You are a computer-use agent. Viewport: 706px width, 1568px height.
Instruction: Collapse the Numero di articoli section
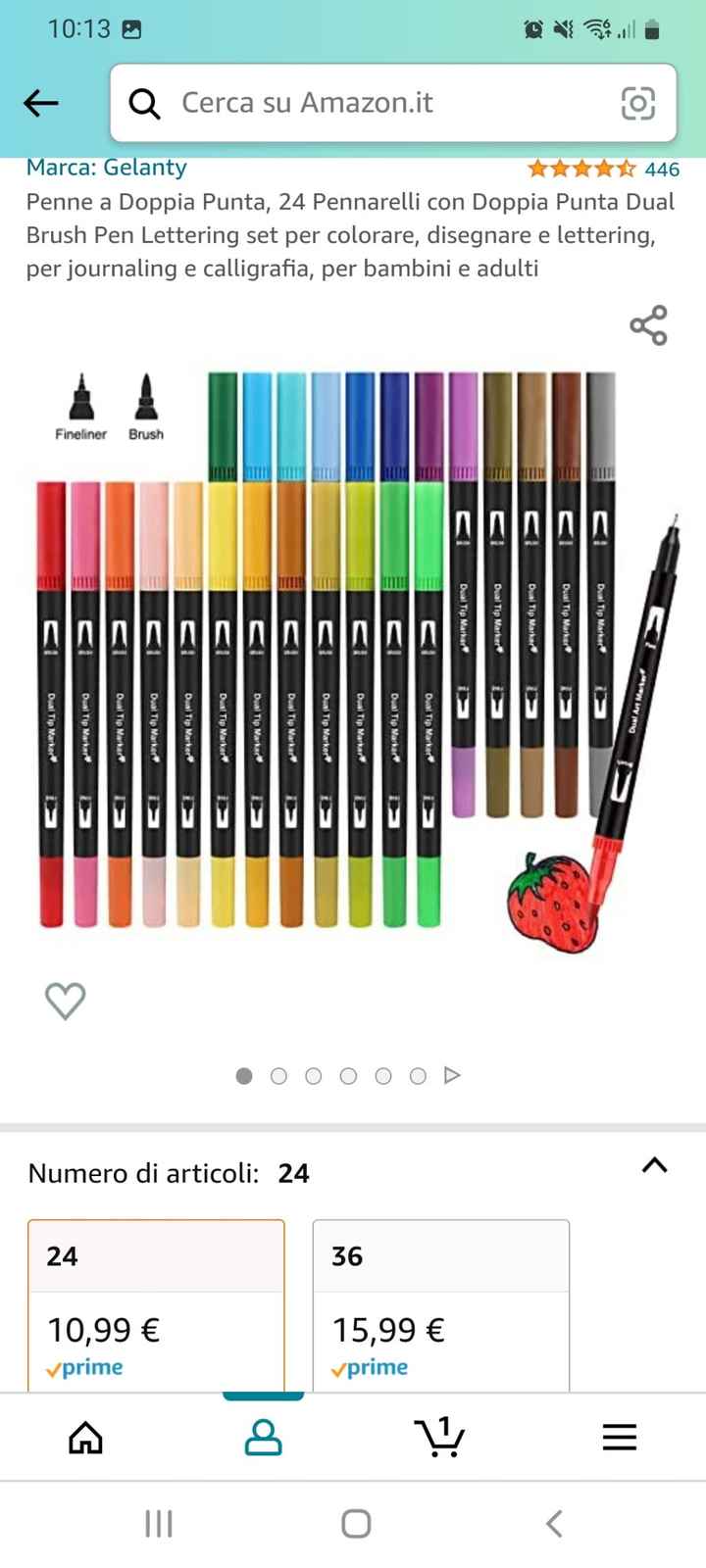[654, 1165]
